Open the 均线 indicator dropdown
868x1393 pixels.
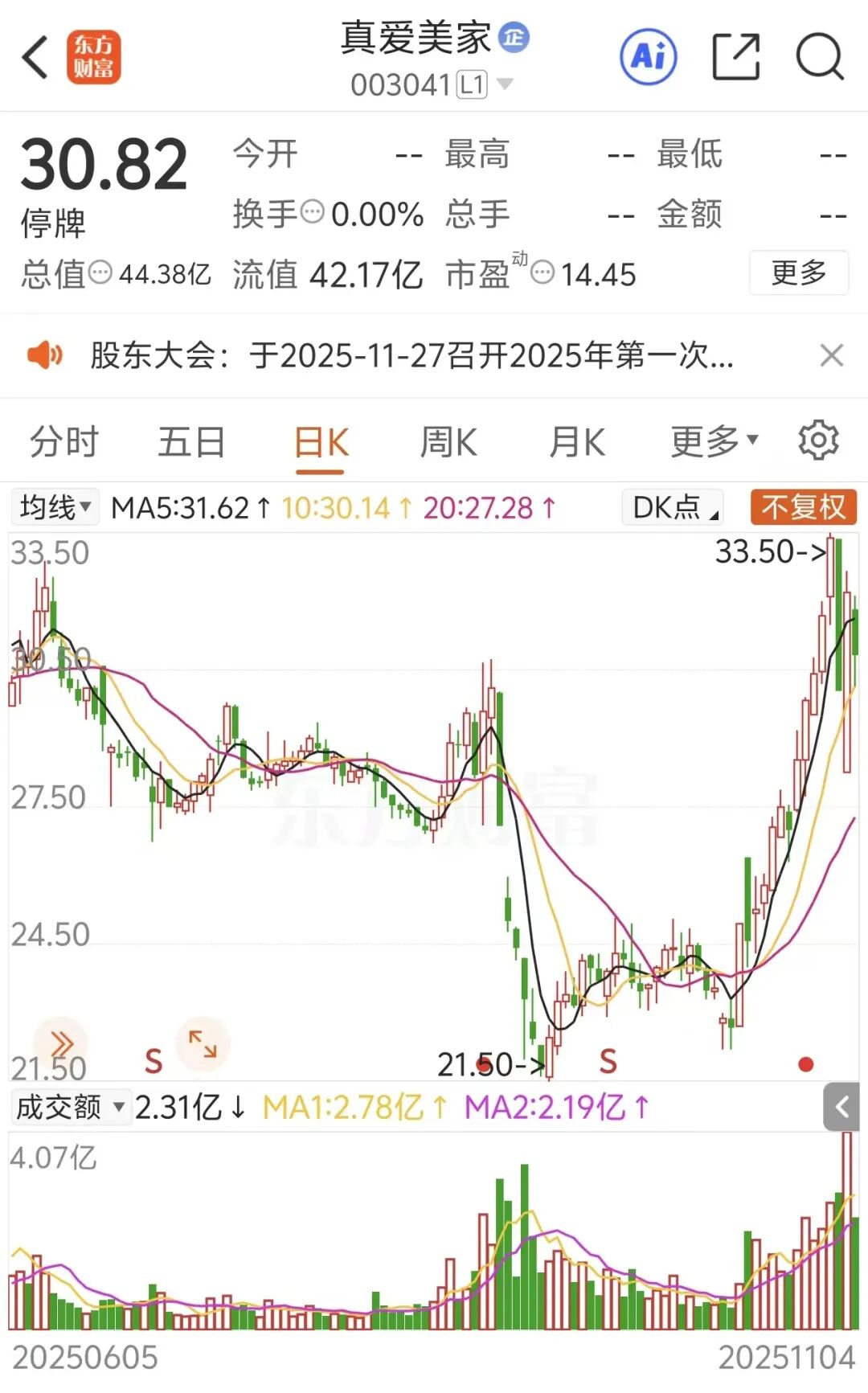tap(55, 507)
